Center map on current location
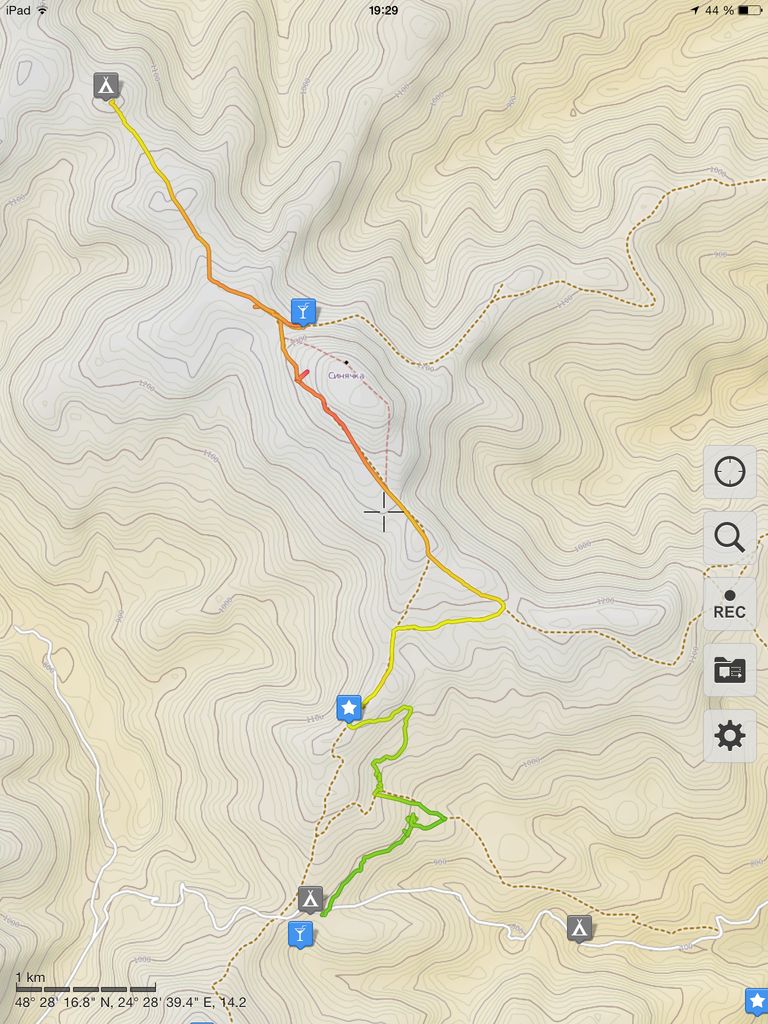This screenshot has width=768, height=1024. coord(730,472)
